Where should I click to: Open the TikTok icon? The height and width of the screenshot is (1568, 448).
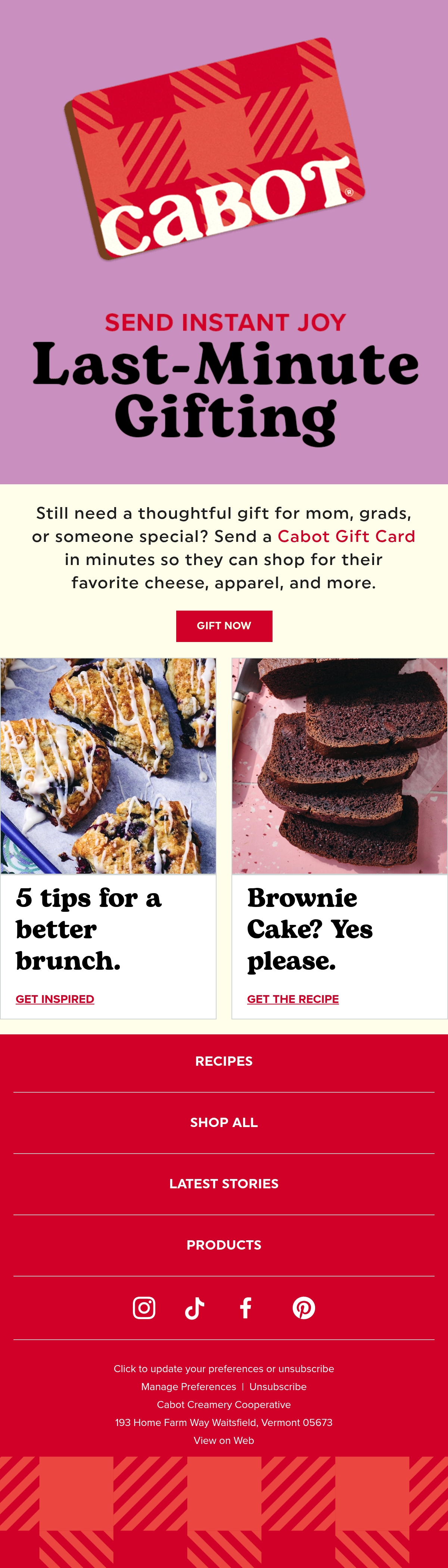195,1308
